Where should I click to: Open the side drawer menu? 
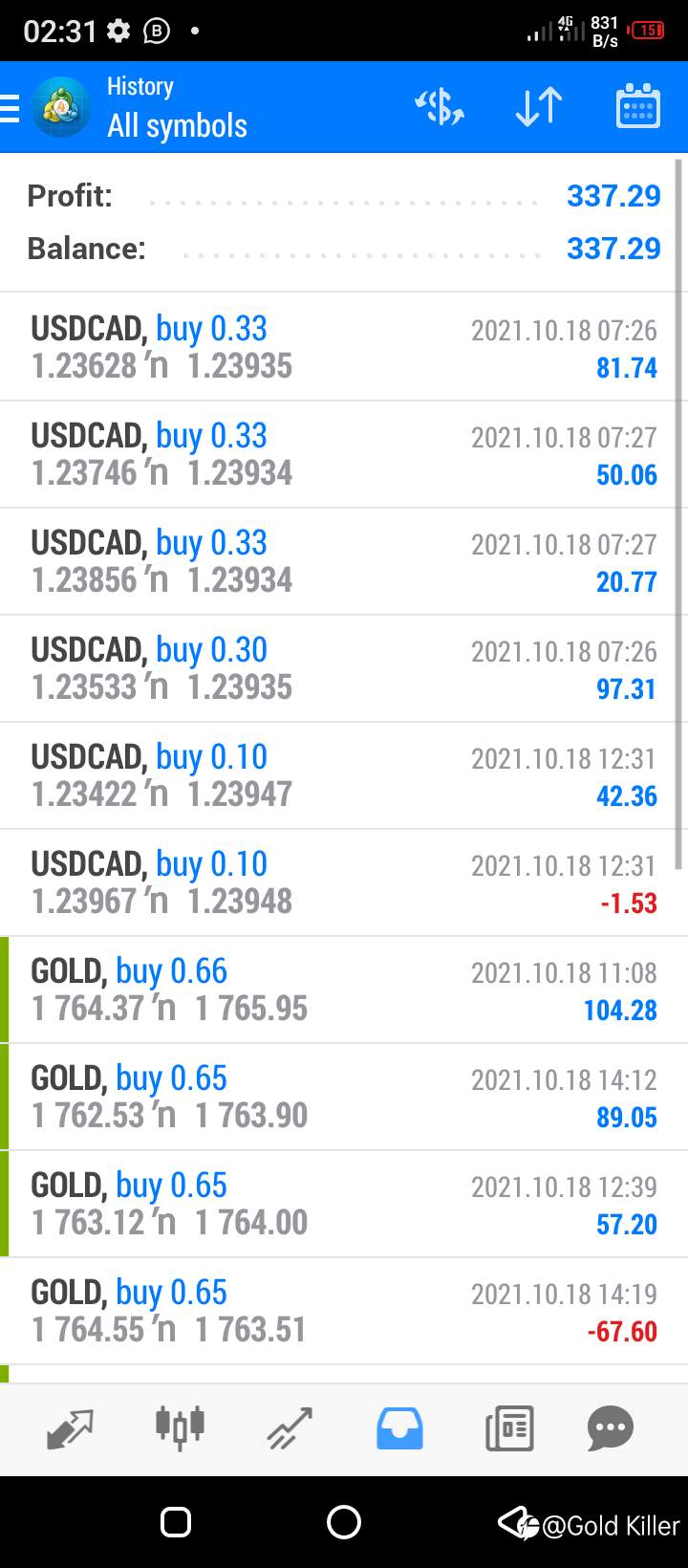pos(10,108)
